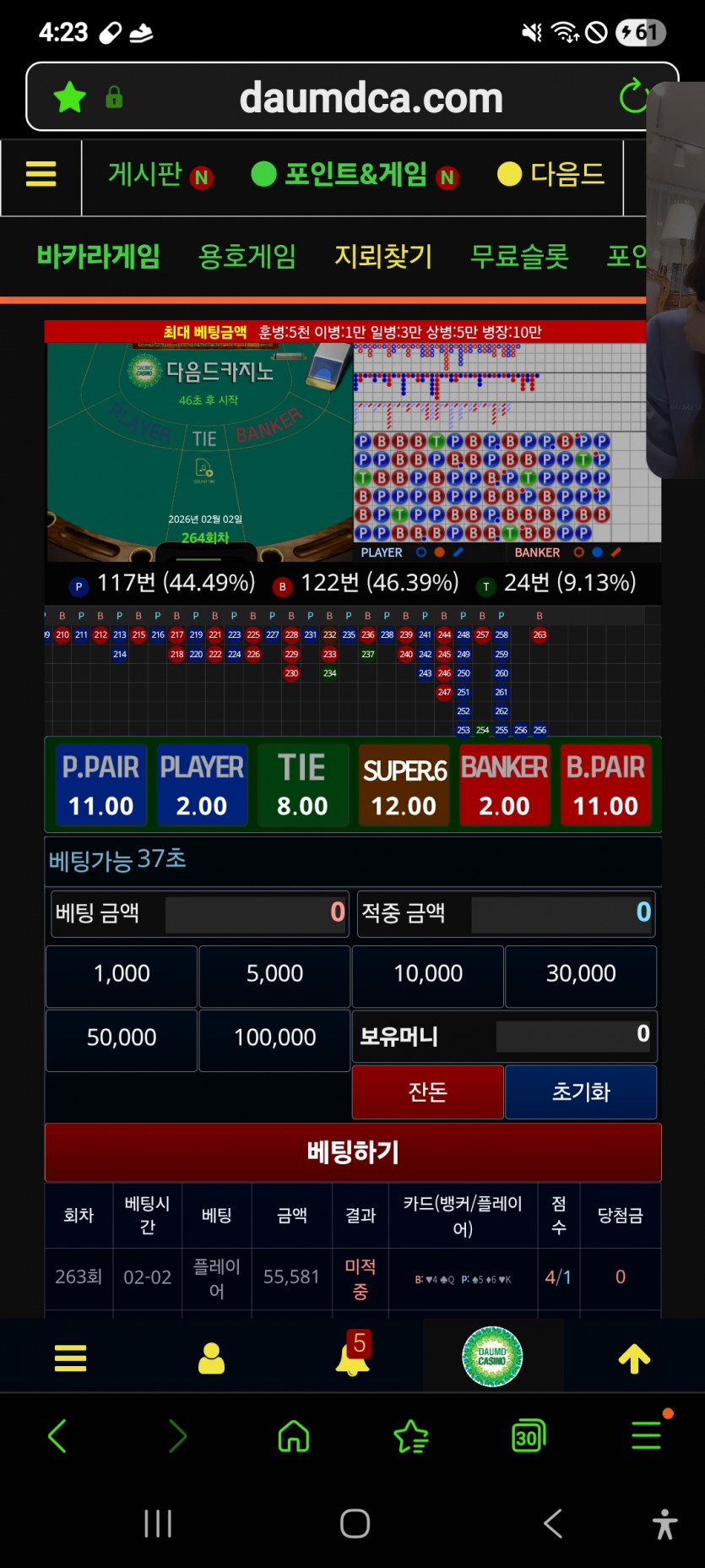Select the 10,000 chip amount
This screenshot has height=1568, width=705.
tap(427, 975)
